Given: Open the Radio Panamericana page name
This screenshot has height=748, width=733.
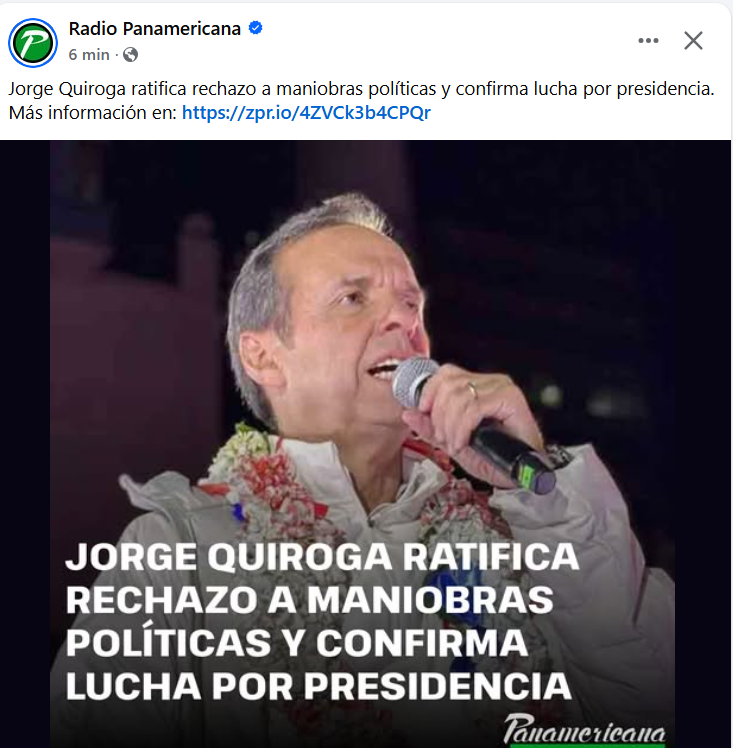Looking at the screenshot, I should (154, 29).
